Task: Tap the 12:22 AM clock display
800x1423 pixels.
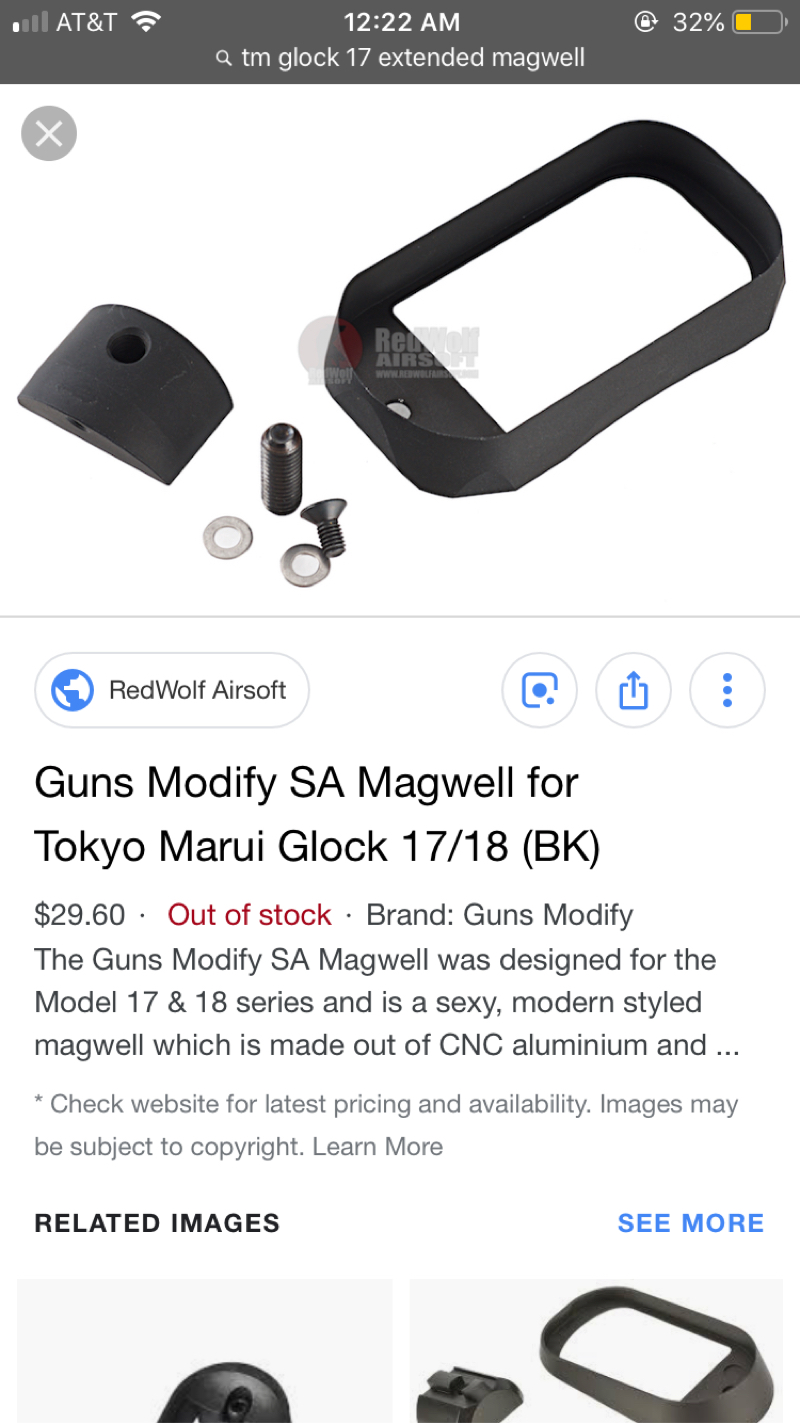Action: pos(401,21)
